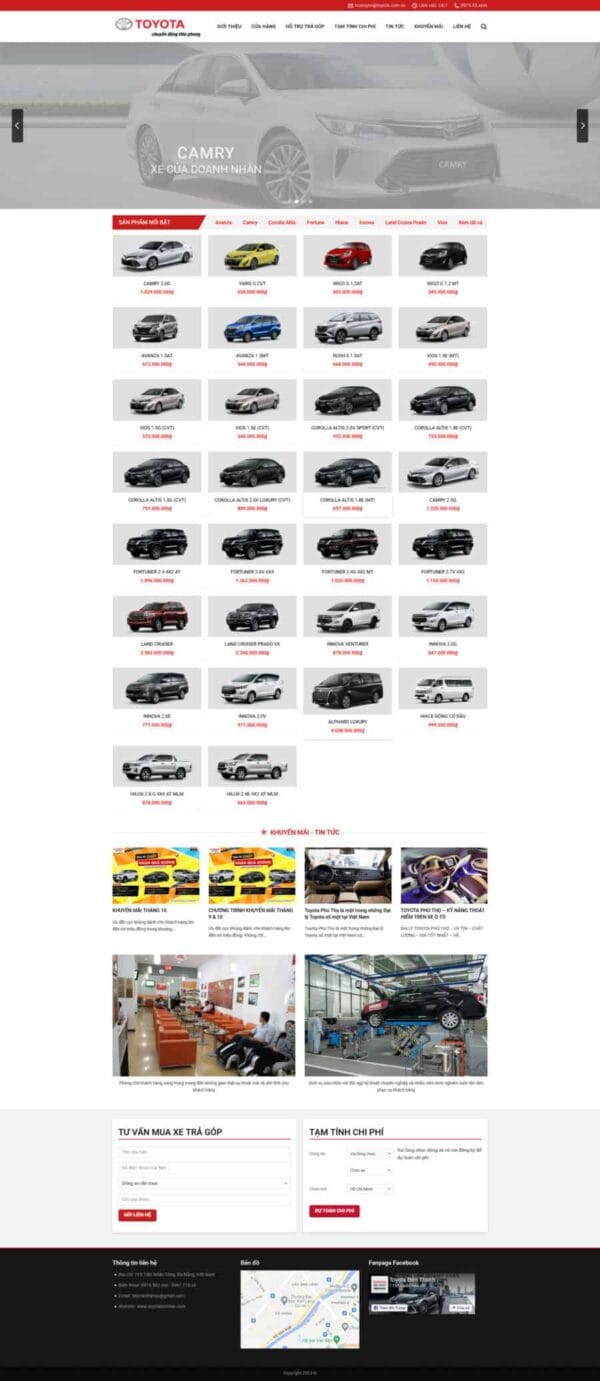Go to next banner slide
Viewport: 600px width, 1381px height.
tap(583, 125)
